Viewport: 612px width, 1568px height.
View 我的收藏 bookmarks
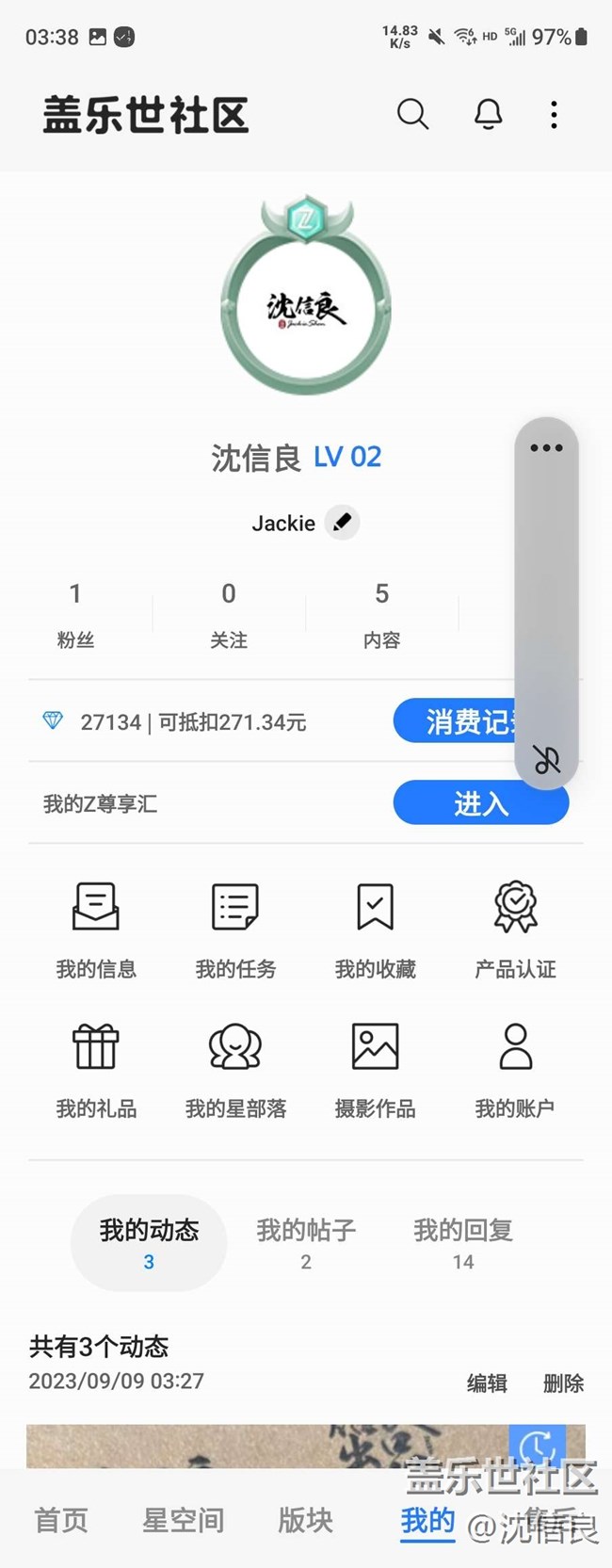375,929
